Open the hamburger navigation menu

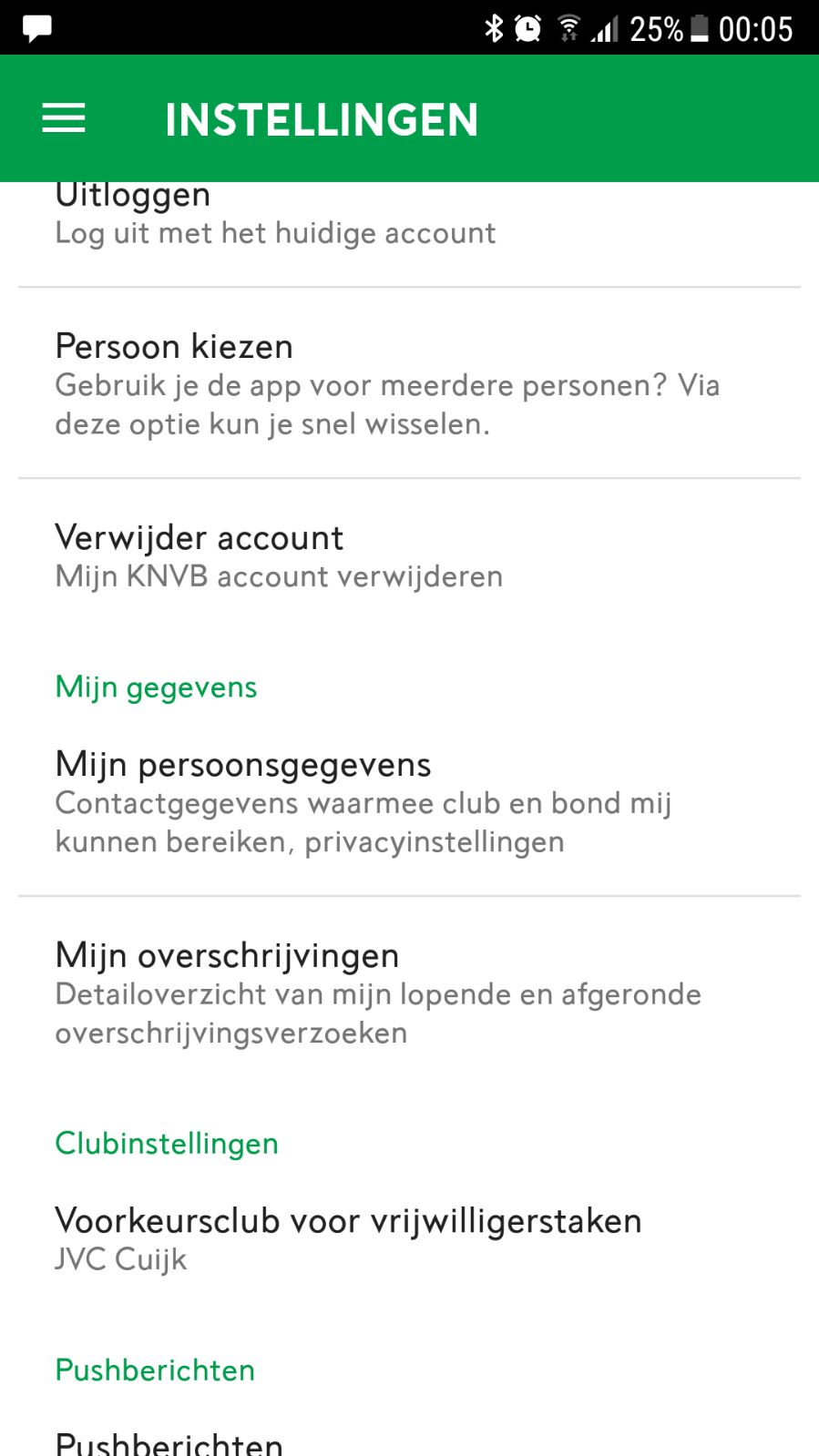[x=64, y=118]
